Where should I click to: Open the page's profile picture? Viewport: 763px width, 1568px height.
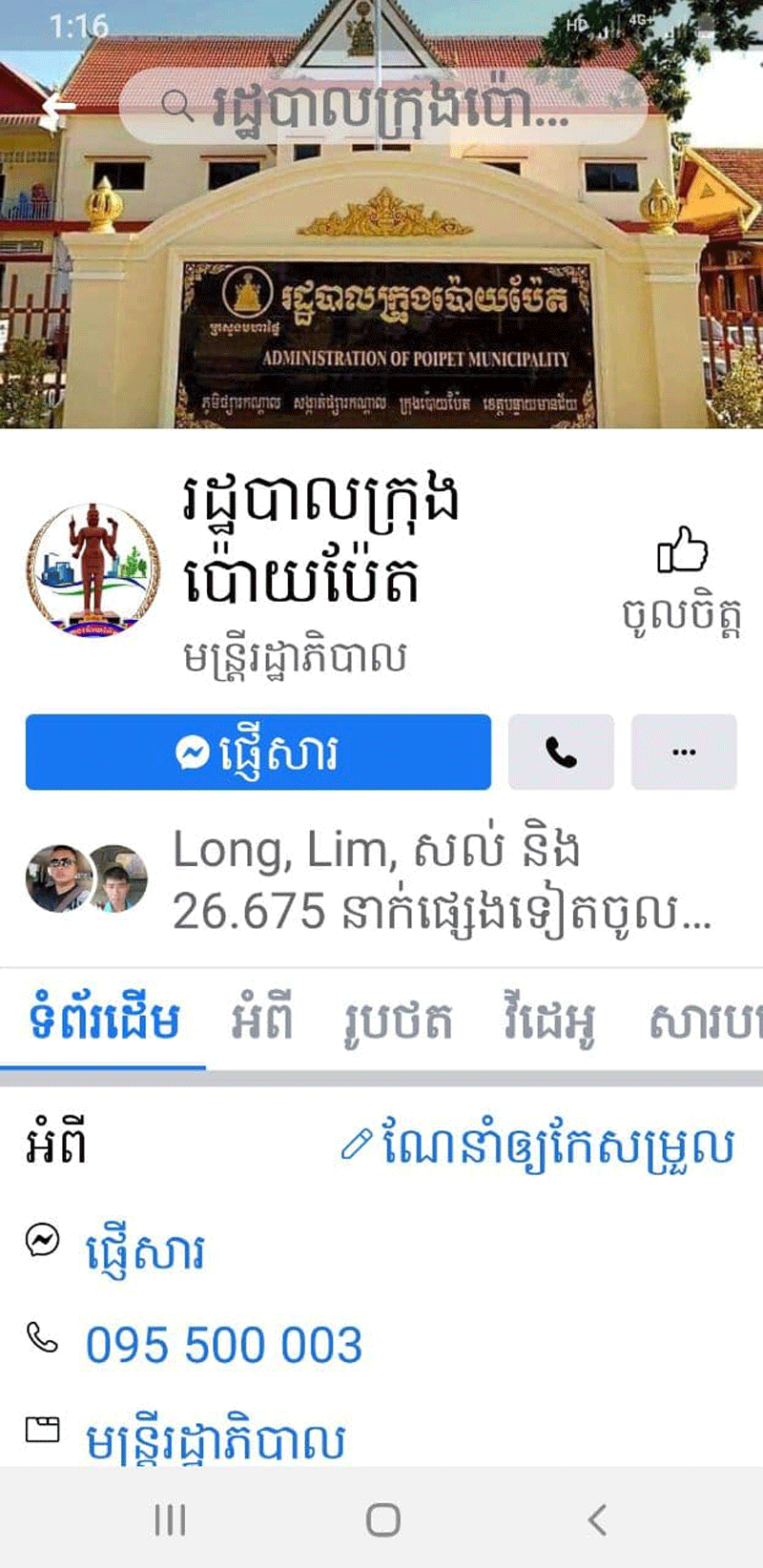pos(93,569)
